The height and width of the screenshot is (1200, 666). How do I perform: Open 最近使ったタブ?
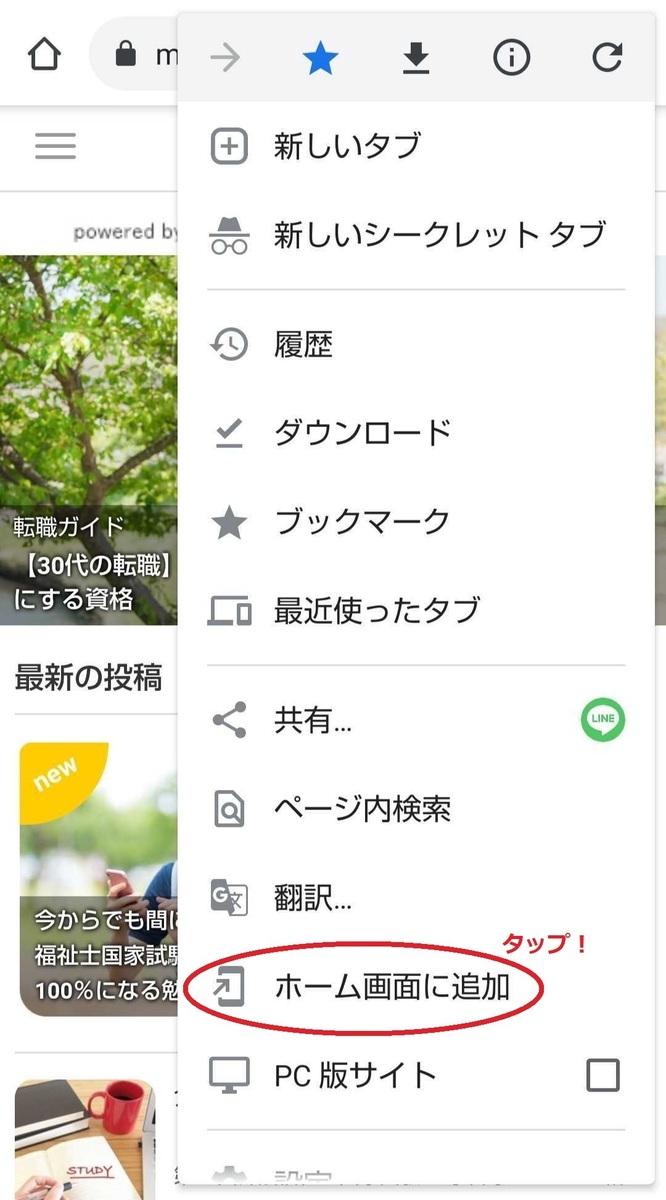coord(377,609)
